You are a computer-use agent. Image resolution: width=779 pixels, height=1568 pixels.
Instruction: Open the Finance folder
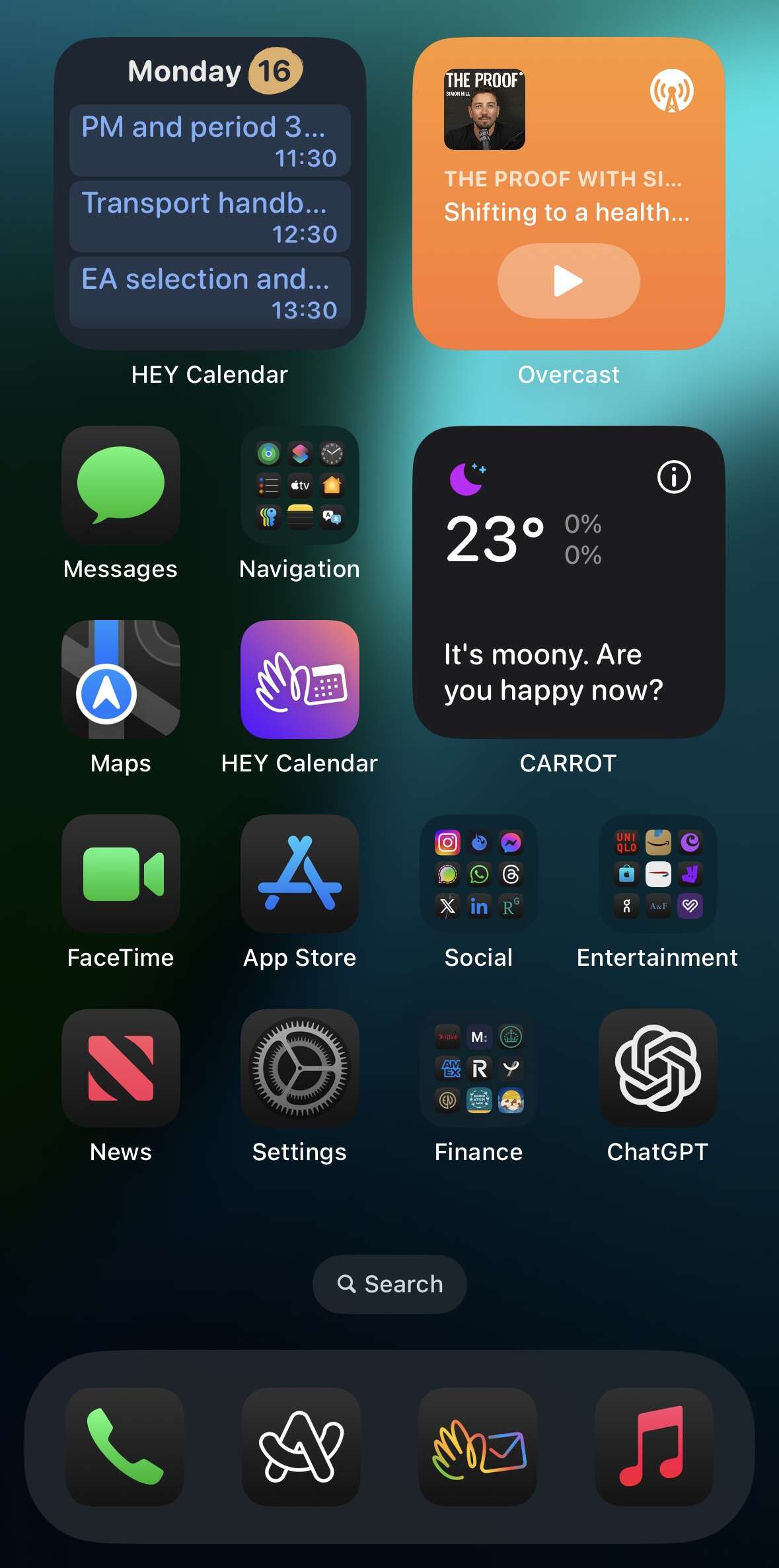tap(479, 1068)
